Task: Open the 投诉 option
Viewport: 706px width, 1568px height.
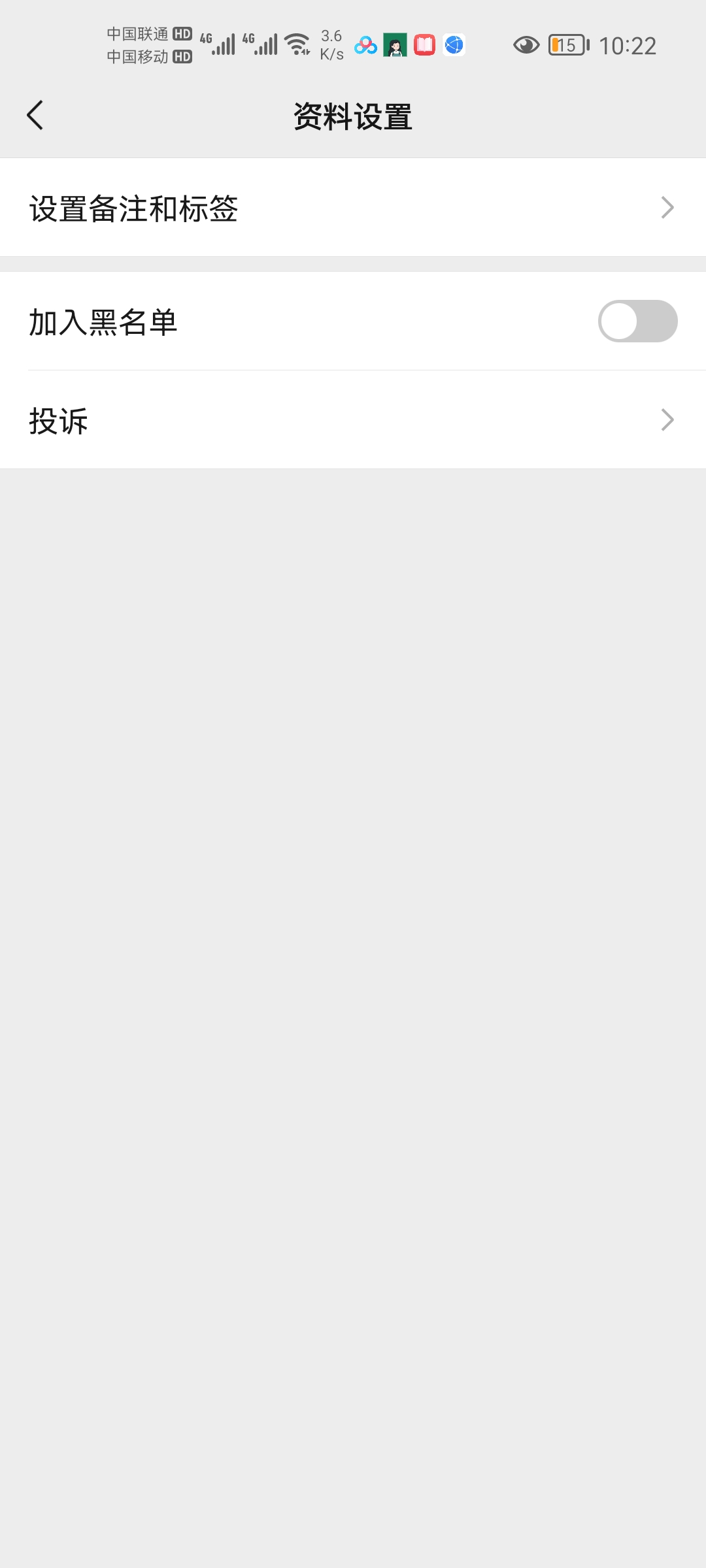Action: (x=353, y=420)
